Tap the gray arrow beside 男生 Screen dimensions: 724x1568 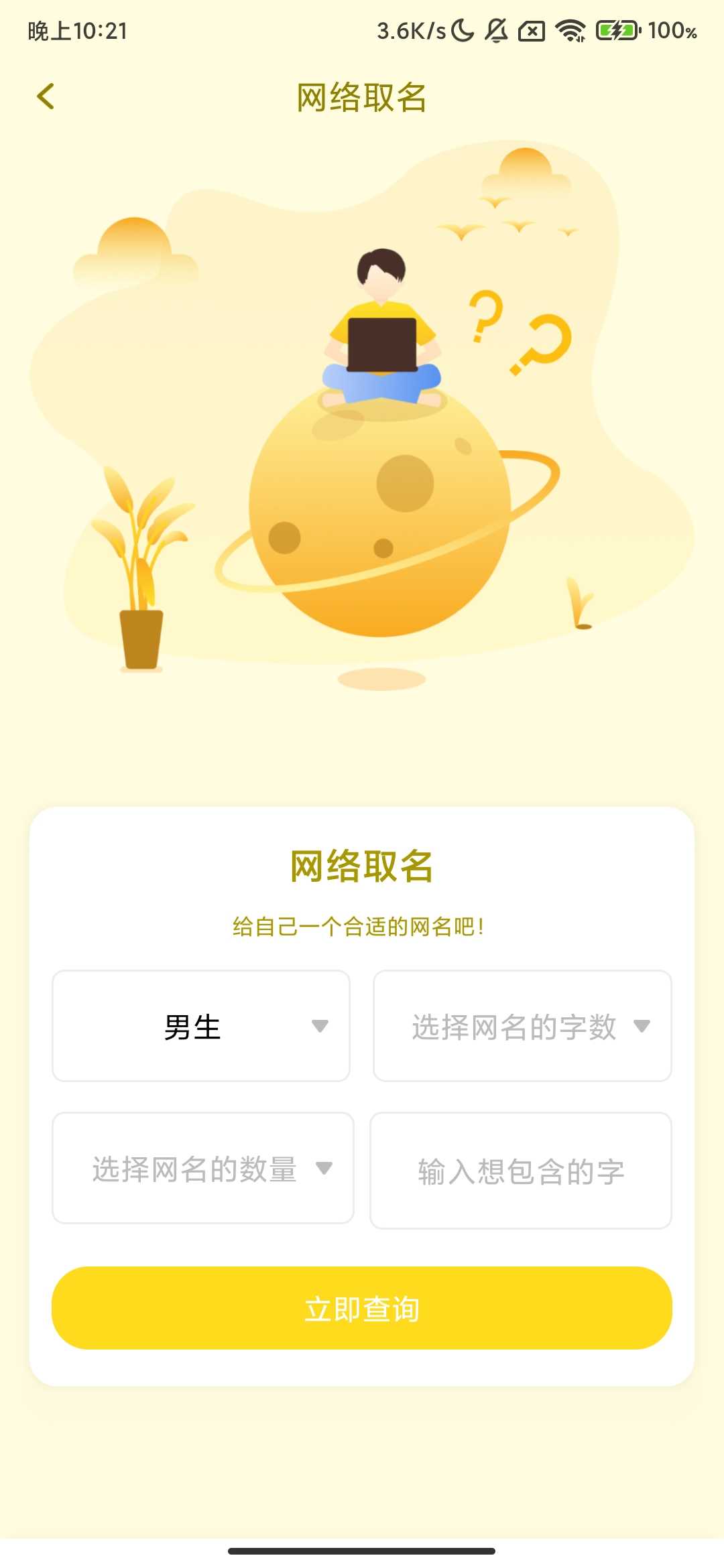coord(320,1025)
